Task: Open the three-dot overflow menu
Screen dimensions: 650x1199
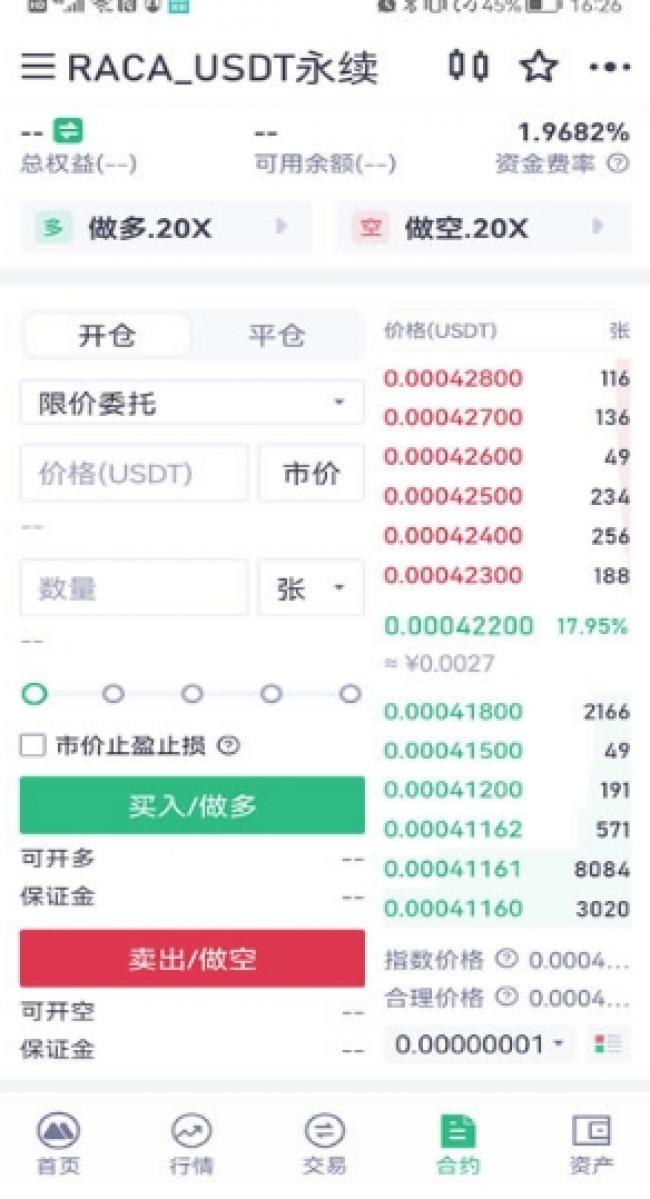Action: pyautogui.click(x=609, y=67)
